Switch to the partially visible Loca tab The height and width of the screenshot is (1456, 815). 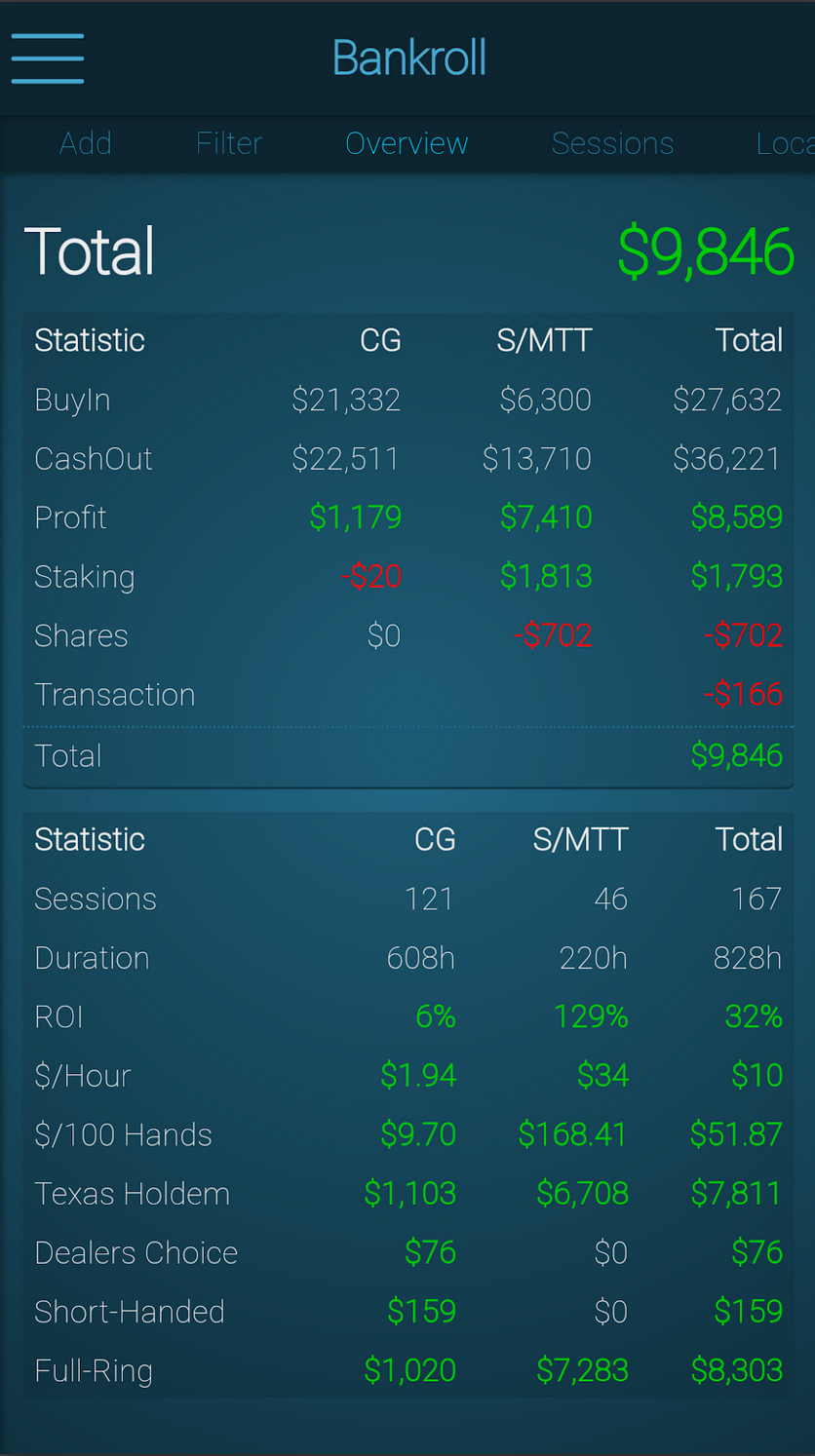click(784, 143)
